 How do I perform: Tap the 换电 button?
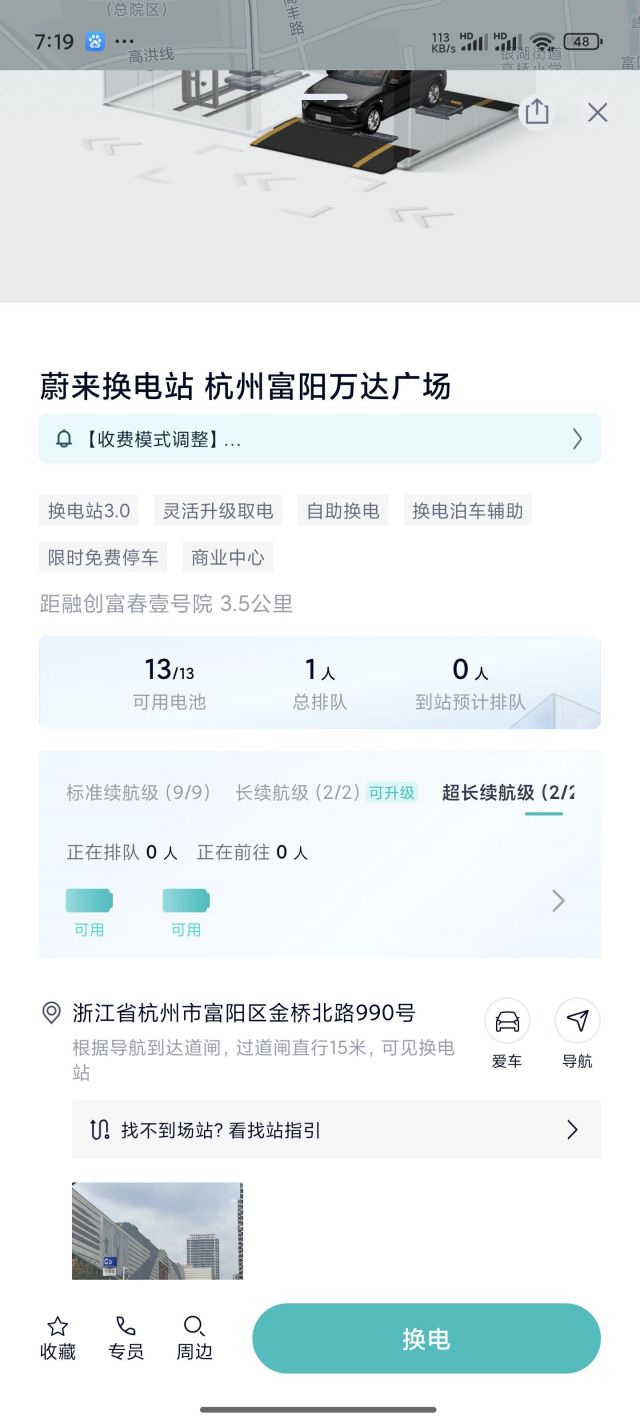point(426,1338)
